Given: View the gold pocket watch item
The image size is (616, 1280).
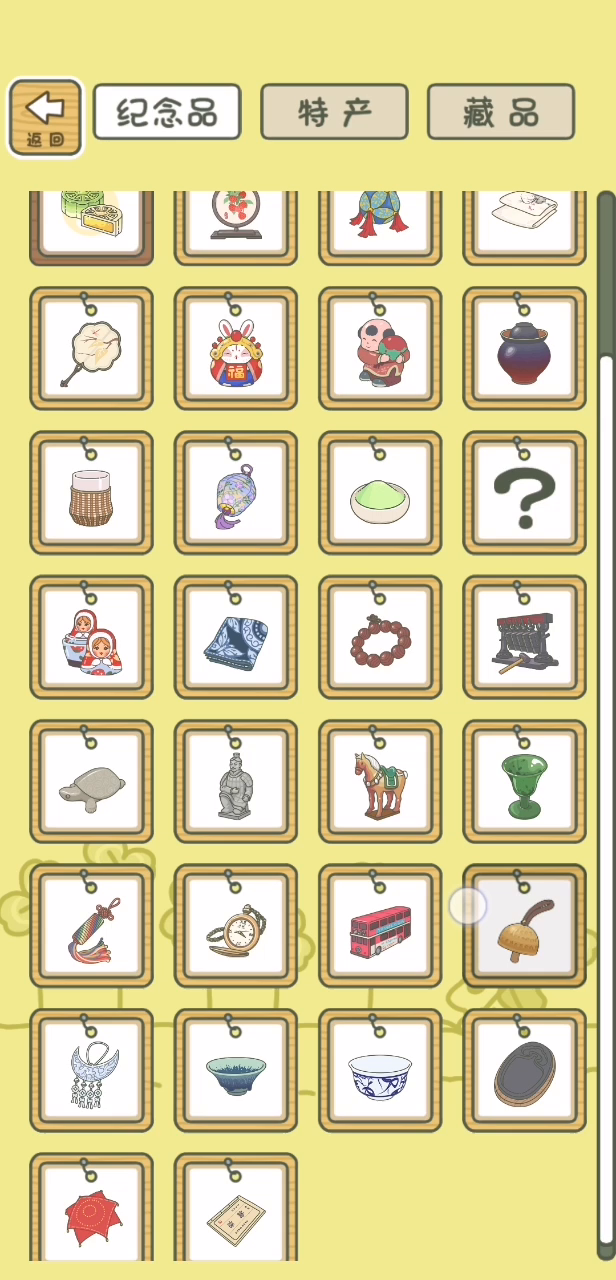Looking at the screenshot, I should coord(236,926).
